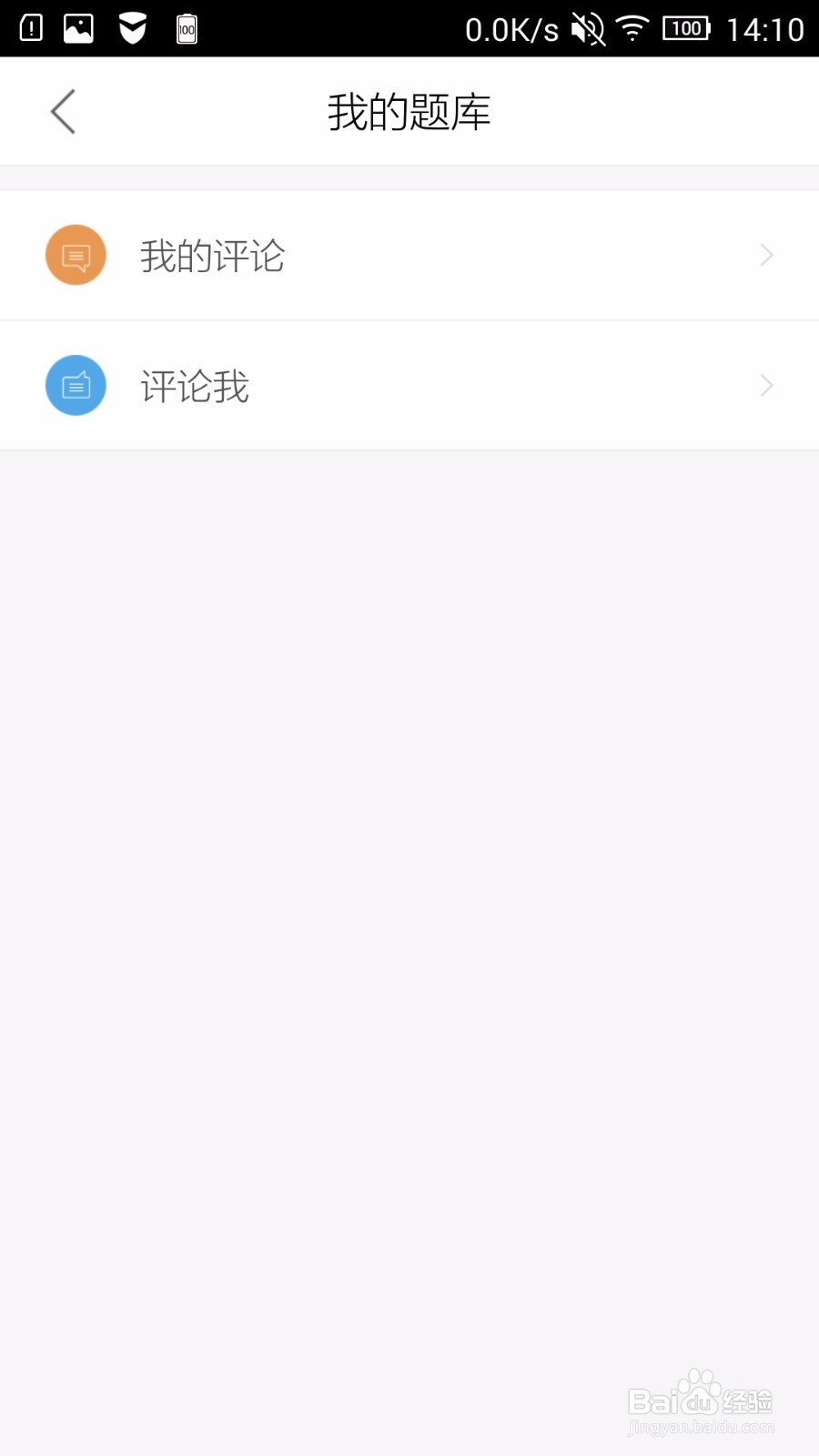Expand the 我的评论 row via its chevron
Image resolution: width=819 pixels, height=1456 pixels.
[766, 255]
